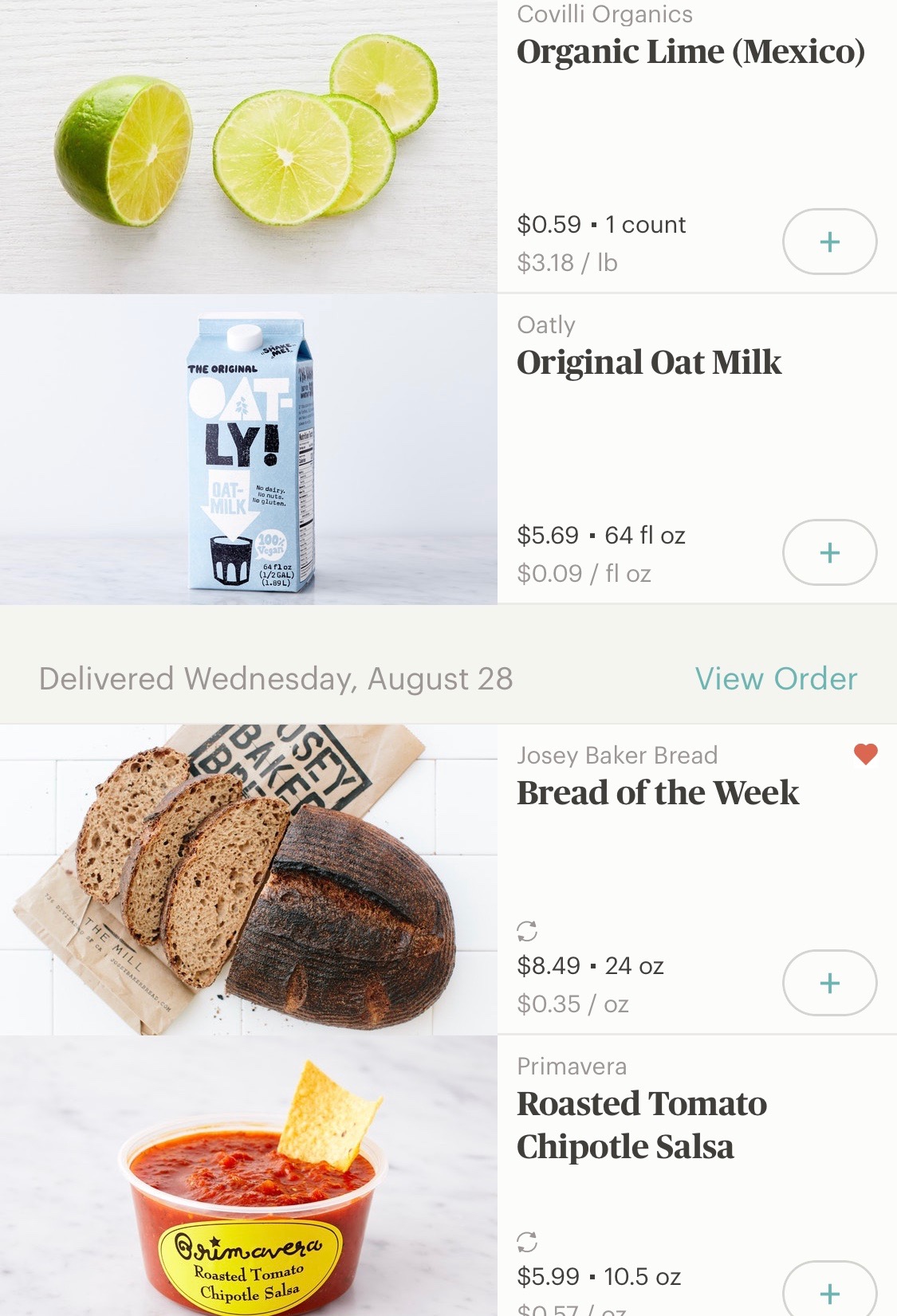Viewport: 897px width, 1316px height.
Task: Add Original Oat Milk to cart
Action: tap(829, 552)
